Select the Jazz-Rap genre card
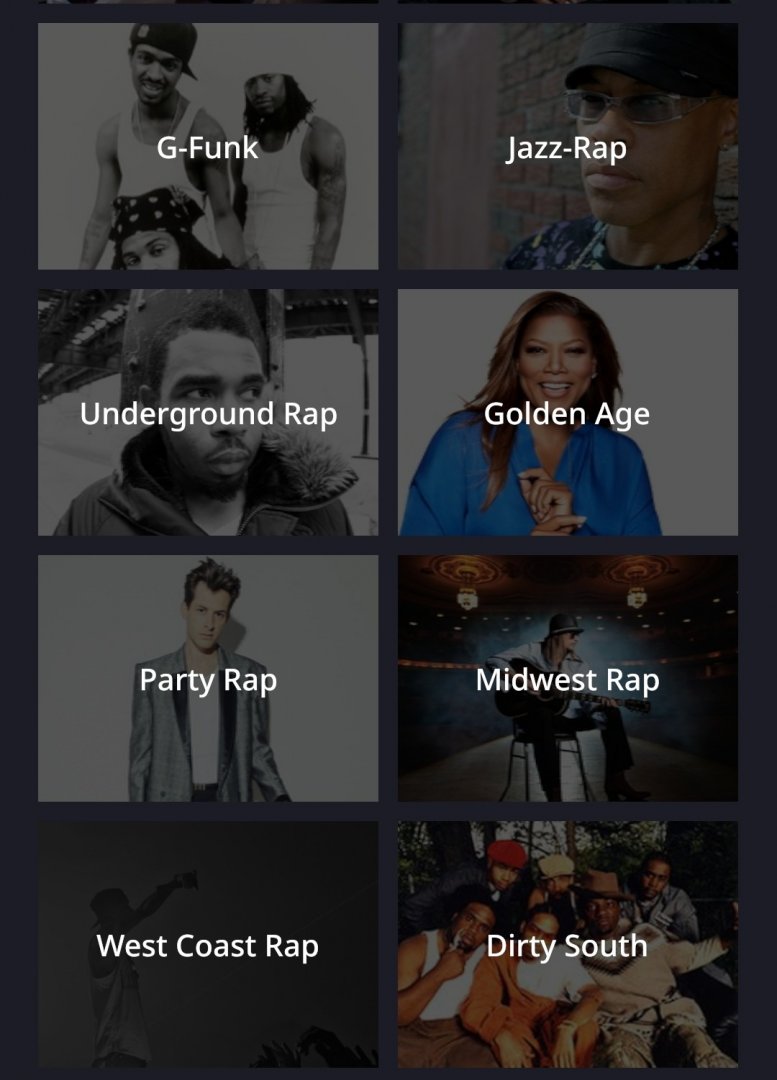Viewport: 777px width, 1080px height. point(567,147)
